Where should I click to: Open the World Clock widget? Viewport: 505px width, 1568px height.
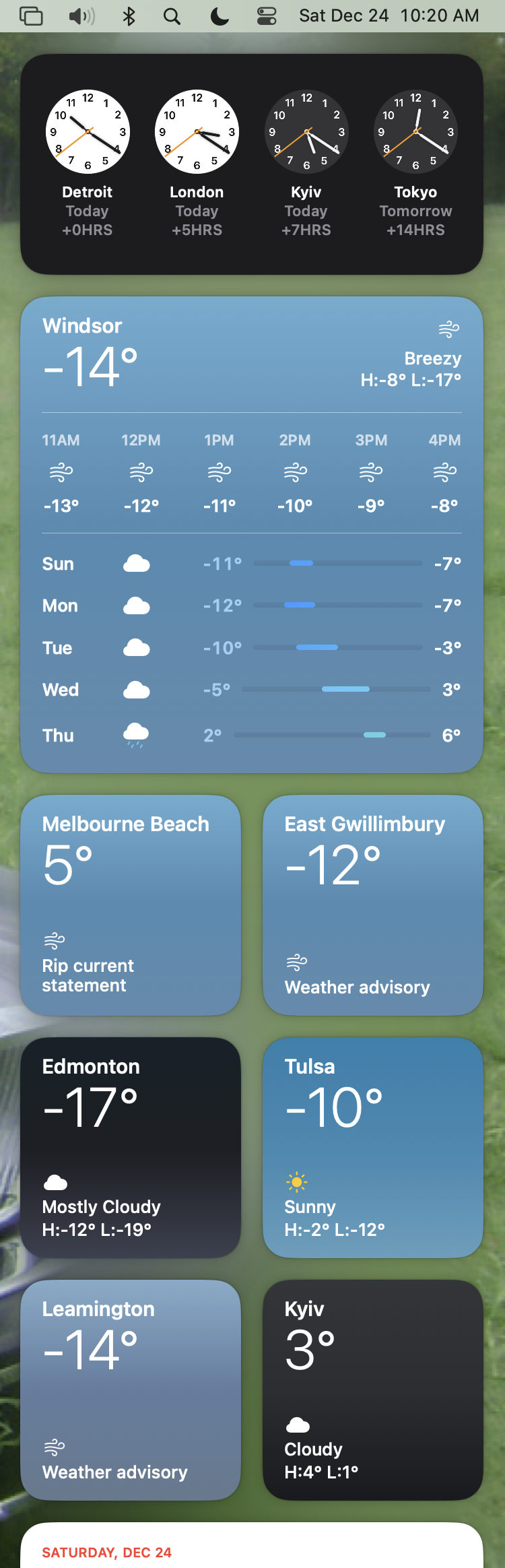point(252,164)
